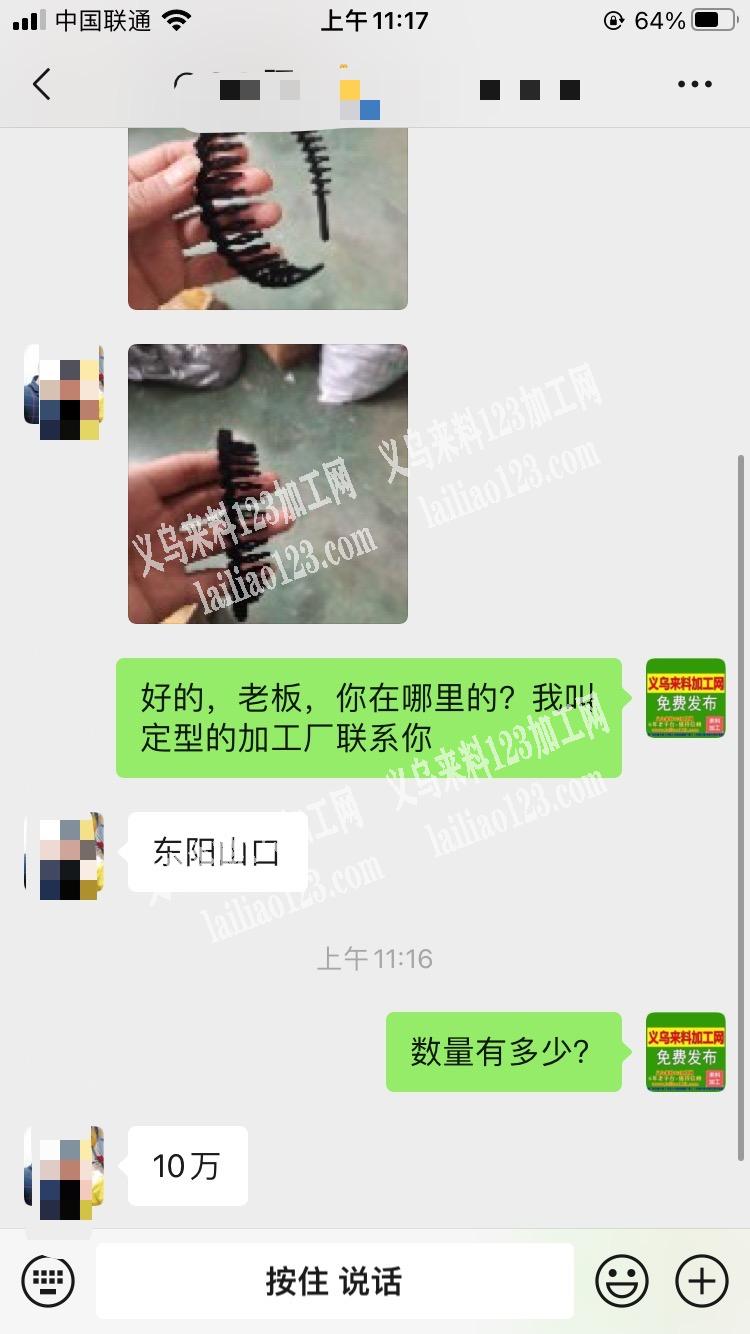Open own avatar beside 数量有多少? message
750x1334 pixels.
coord(685,1052)
